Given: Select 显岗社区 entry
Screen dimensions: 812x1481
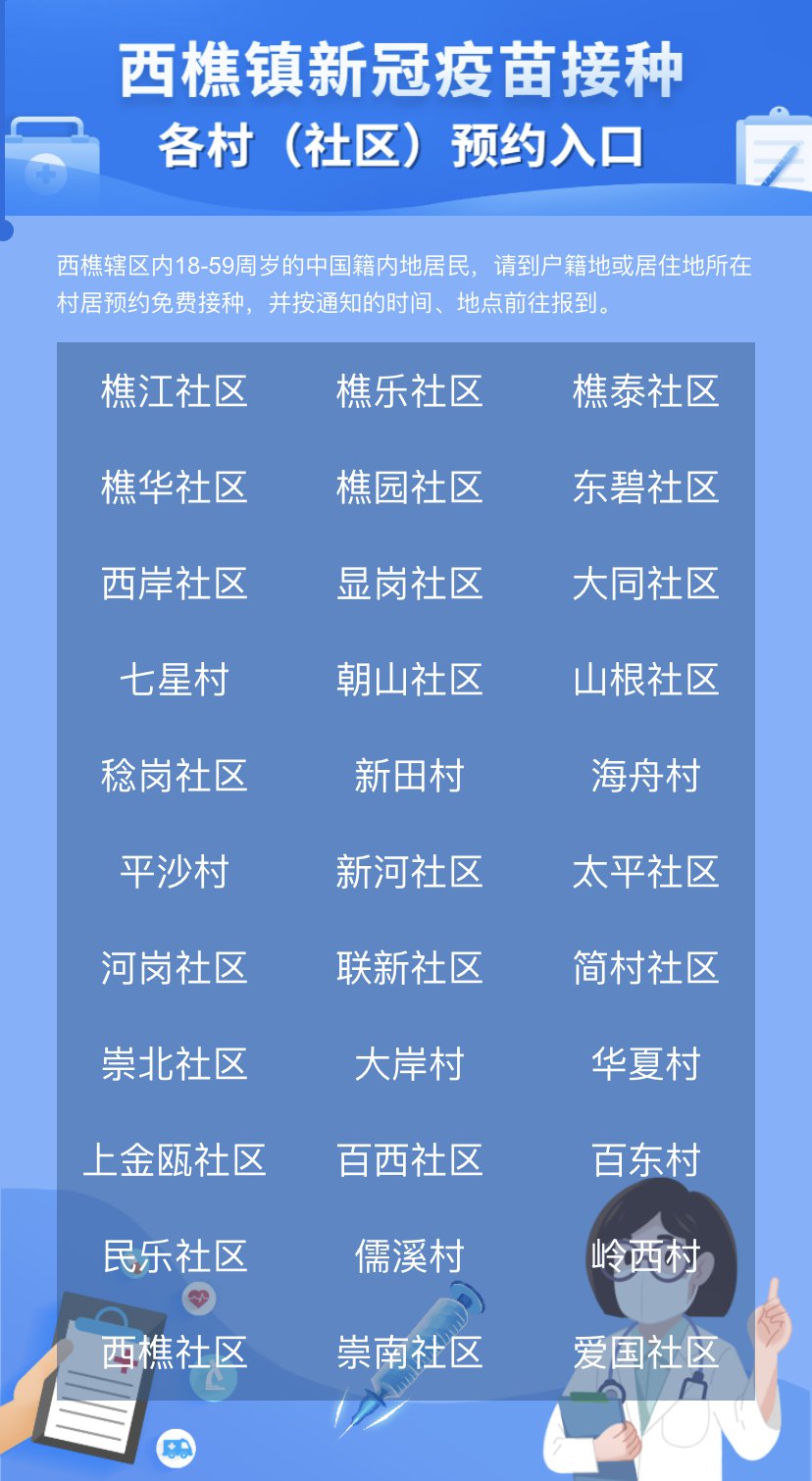Looking at the screenshot, I should tap(409, 584).
